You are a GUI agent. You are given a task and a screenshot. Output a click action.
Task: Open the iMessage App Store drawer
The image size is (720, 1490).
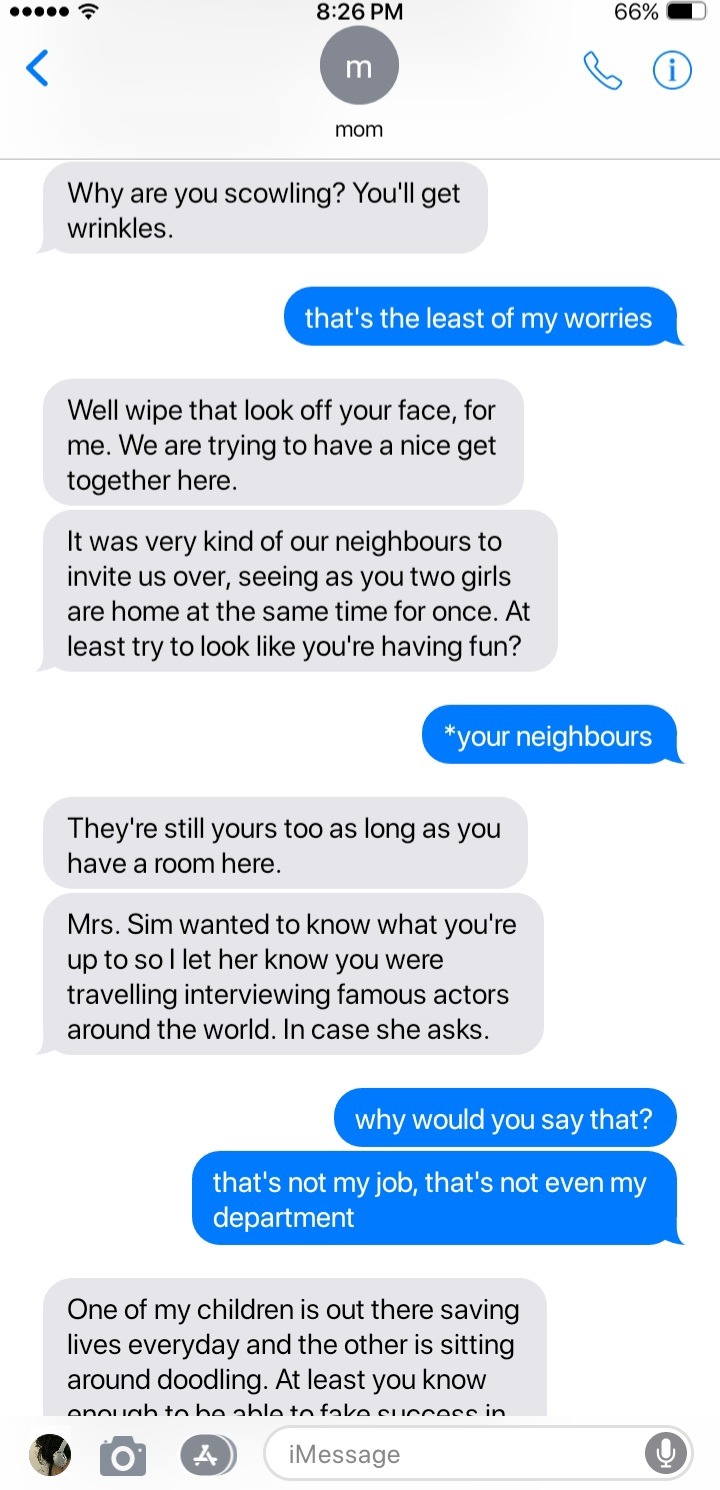click(207, 1455)
